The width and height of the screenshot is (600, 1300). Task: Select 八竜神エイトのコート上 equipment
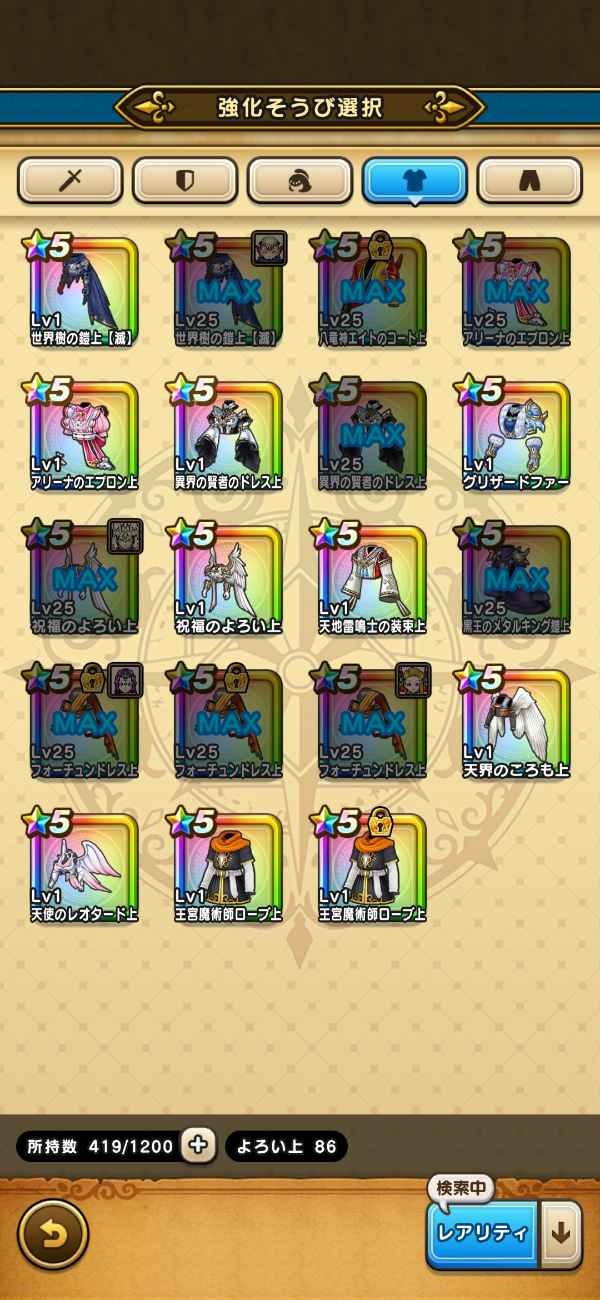click(372, 292)
